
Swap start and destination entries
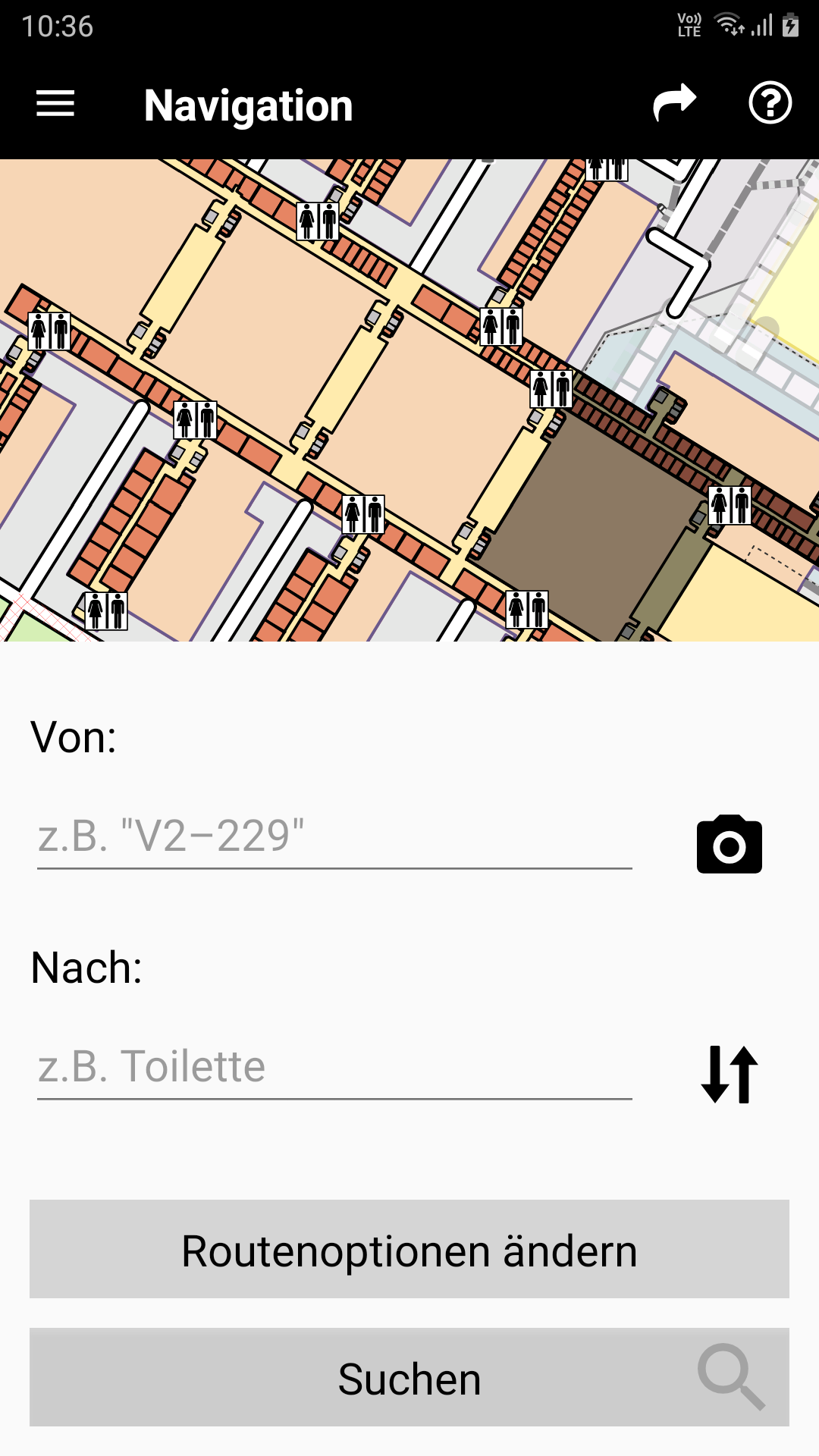[x=730, y=1074]
